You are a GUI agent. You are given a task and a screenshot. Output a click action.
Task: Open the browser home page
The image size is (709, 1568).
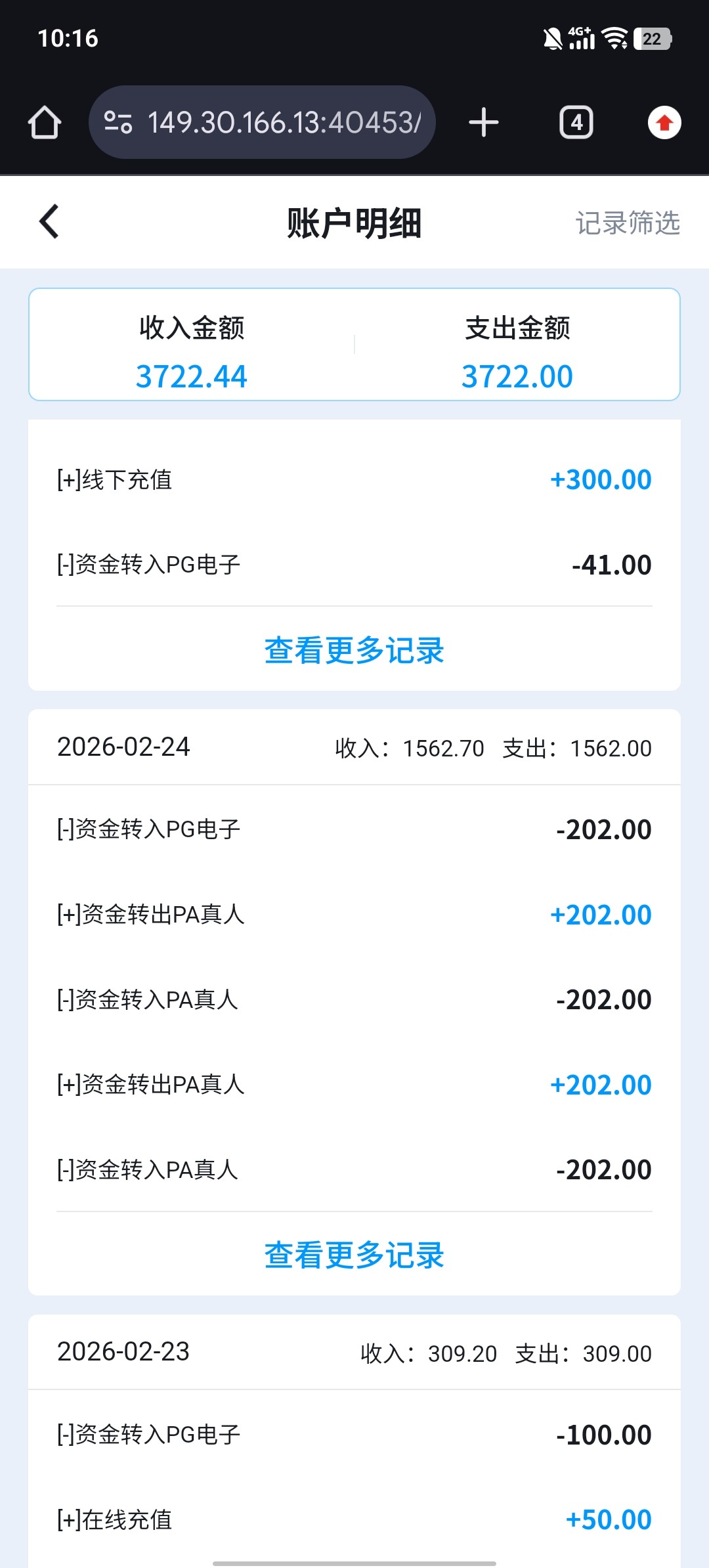pyautogui.click(x=45, y=123)
